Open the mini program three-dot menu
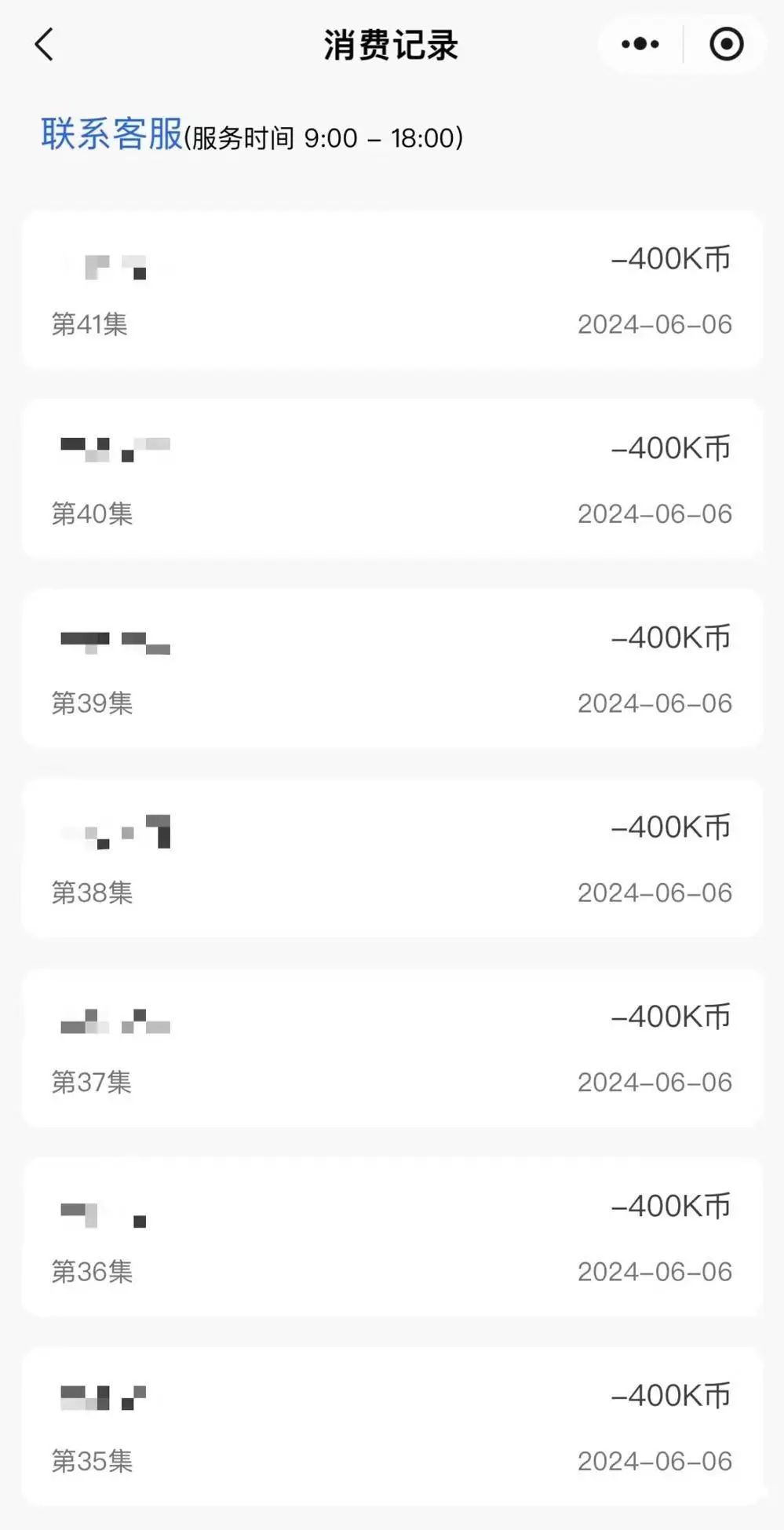The height and width of the screenshot is (1530, 784). [640, 44]
